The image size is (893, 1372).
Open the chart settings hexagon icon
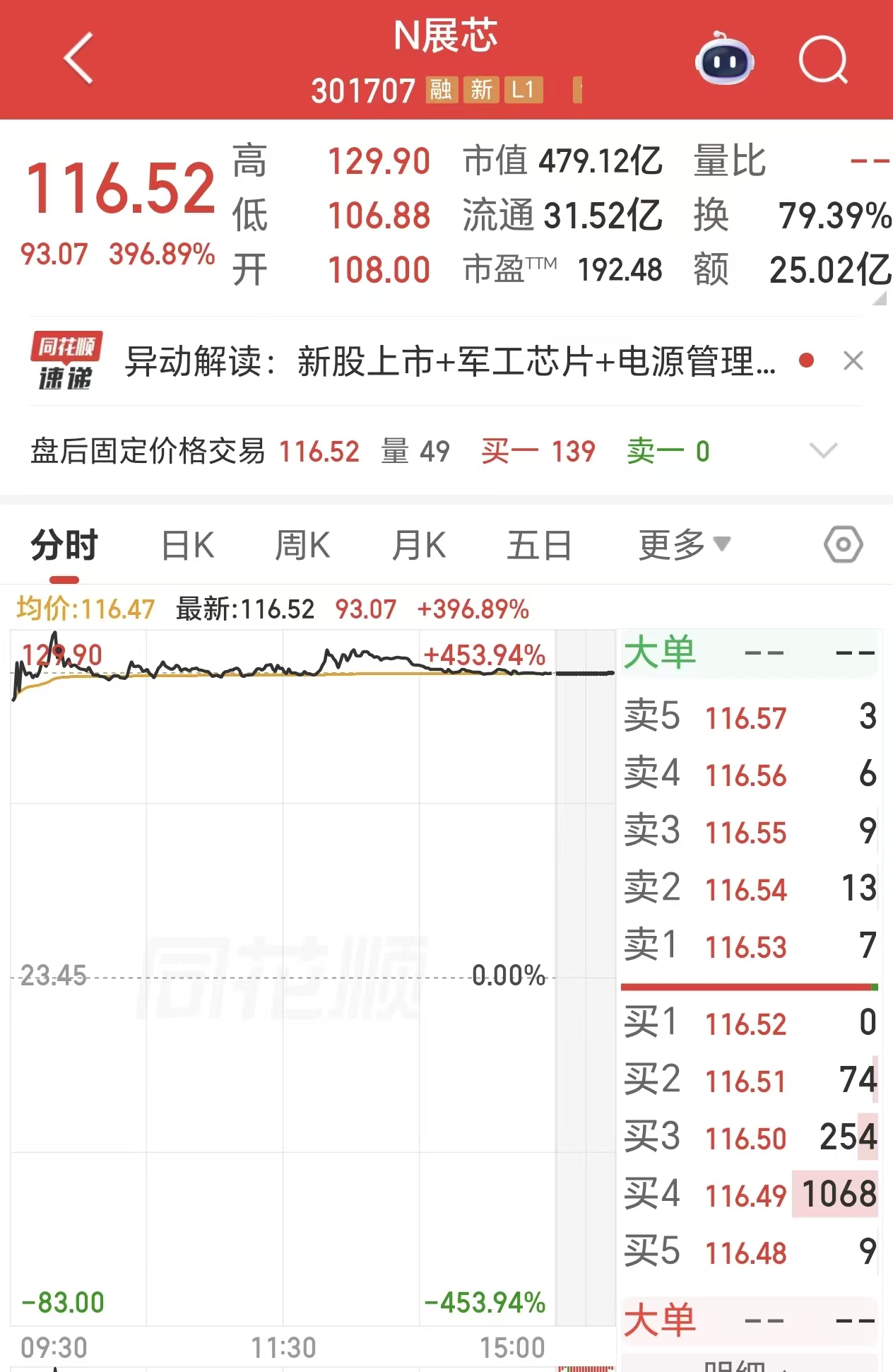click(x=844, y=545)
